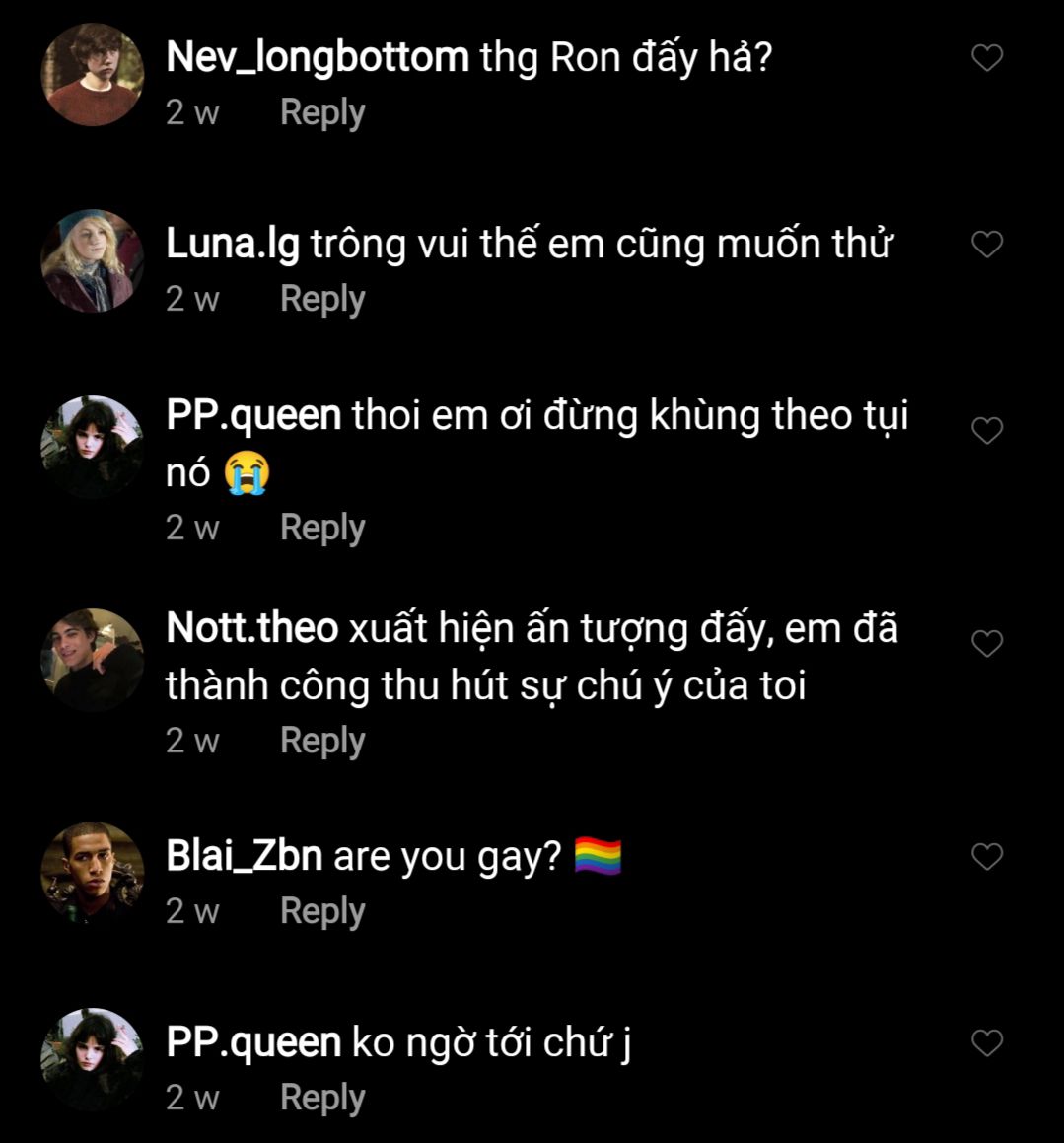Open Nev_longbottom's profile picture
Image resolution: width=1064 pixels, height=1143 pixels.
pyautogui.click(x=93, y=75)
